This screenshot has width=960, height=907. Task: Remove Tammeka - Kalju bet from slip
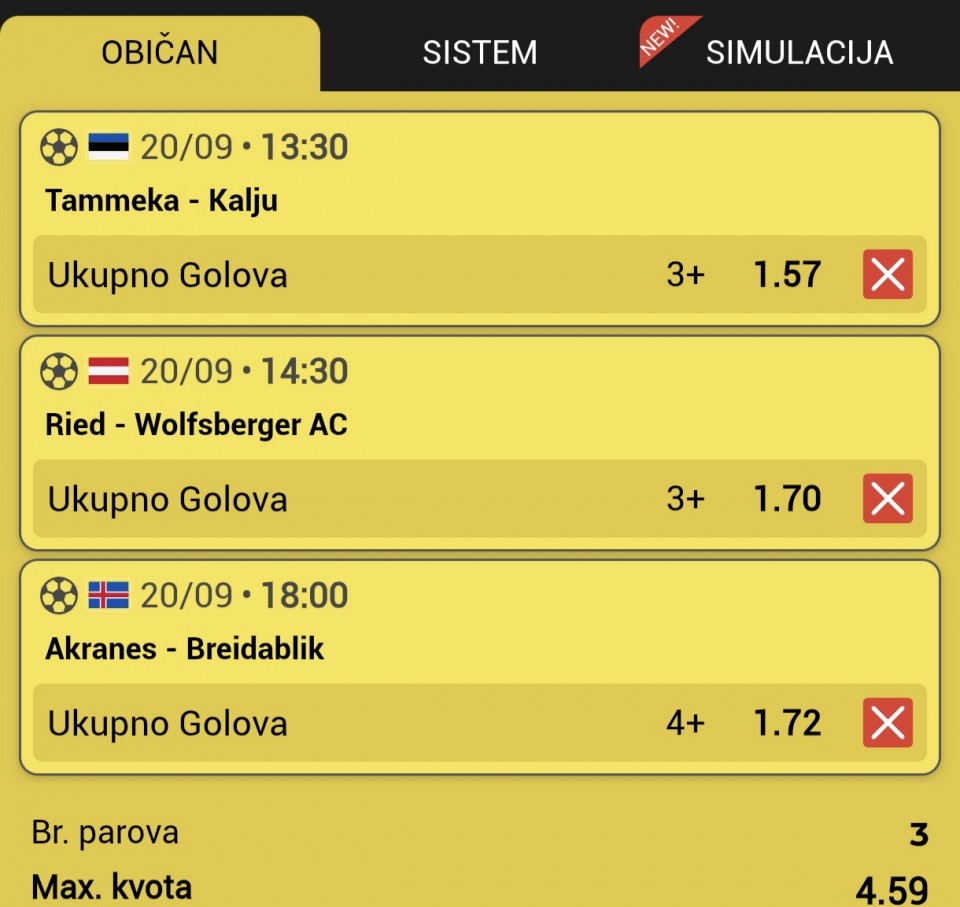coord(887,274)
